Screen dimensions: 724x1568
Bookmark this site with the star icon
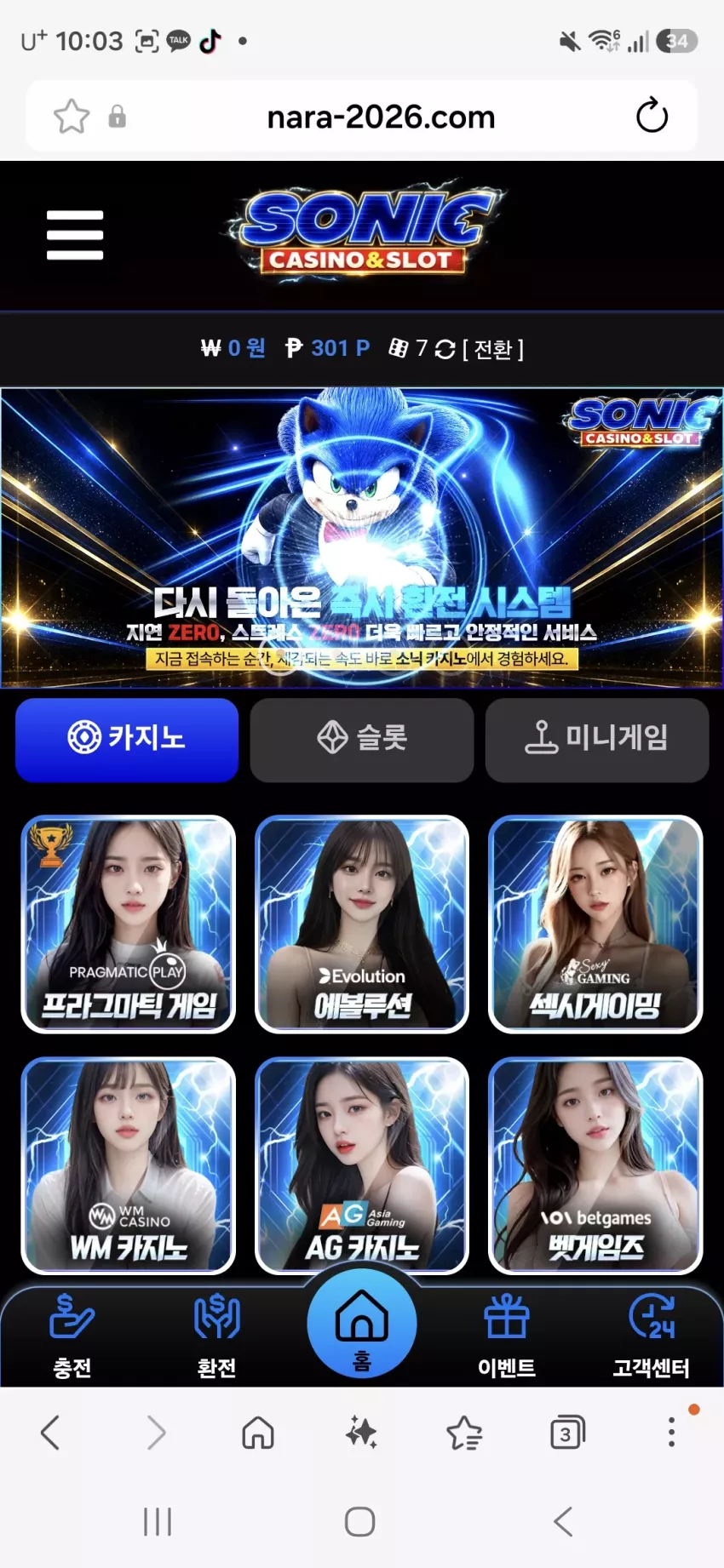click(x=72, y=117)
